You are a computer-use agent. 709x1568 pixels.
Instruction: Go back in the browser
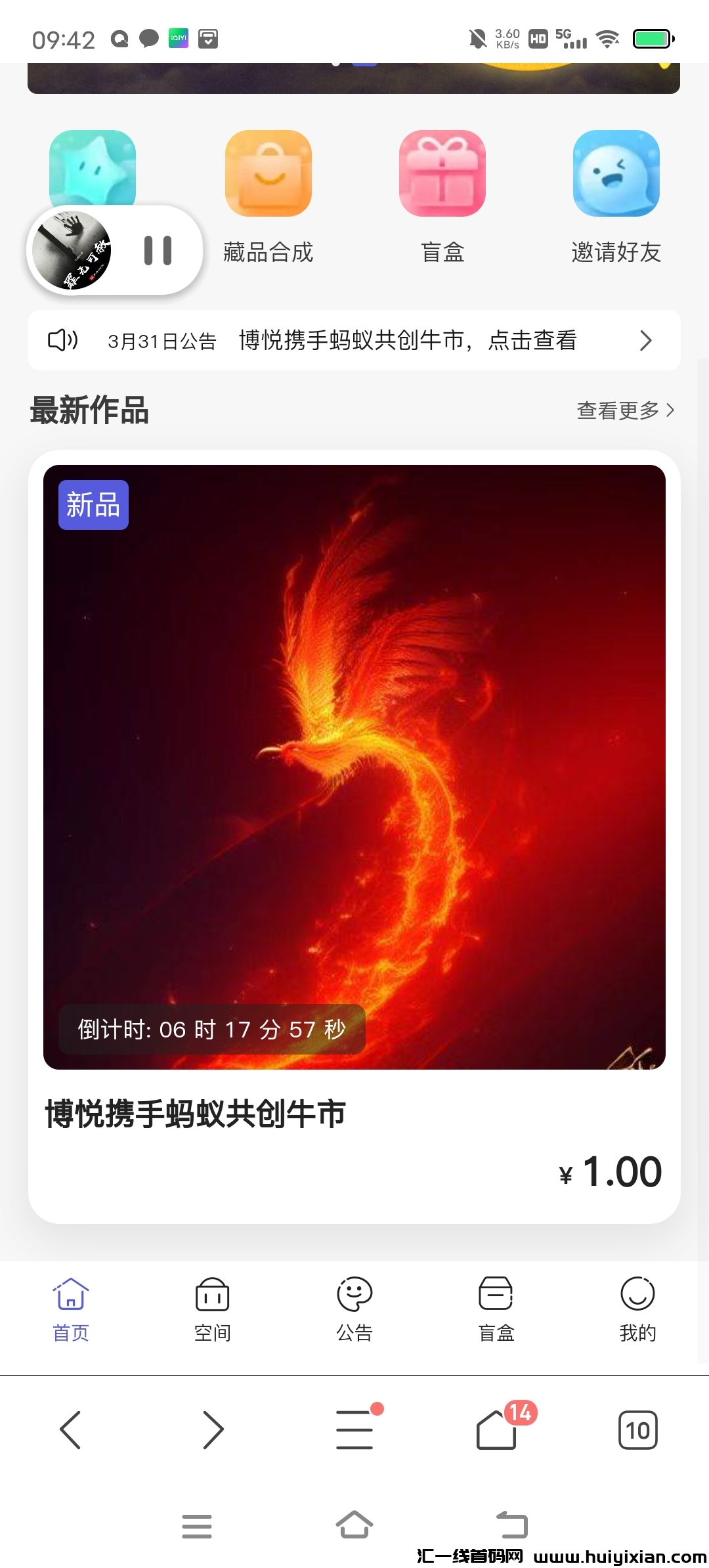point(70,1429)
